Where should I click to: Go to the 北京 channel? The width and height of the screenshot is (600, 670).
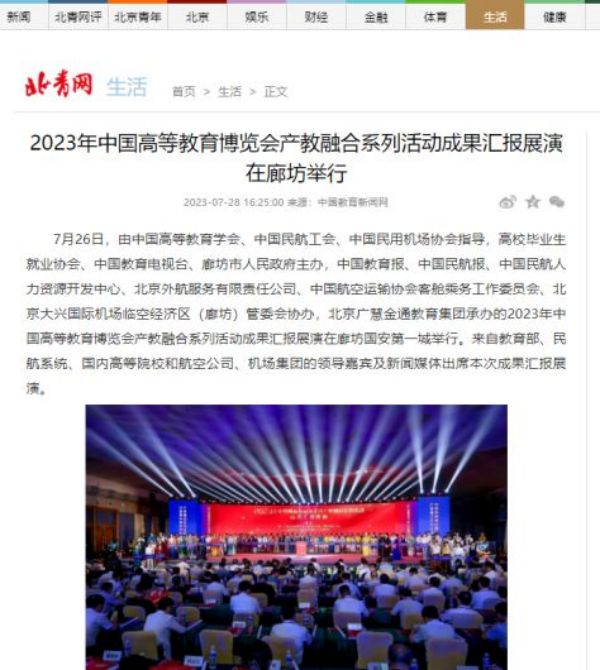[x=197, y=16]
